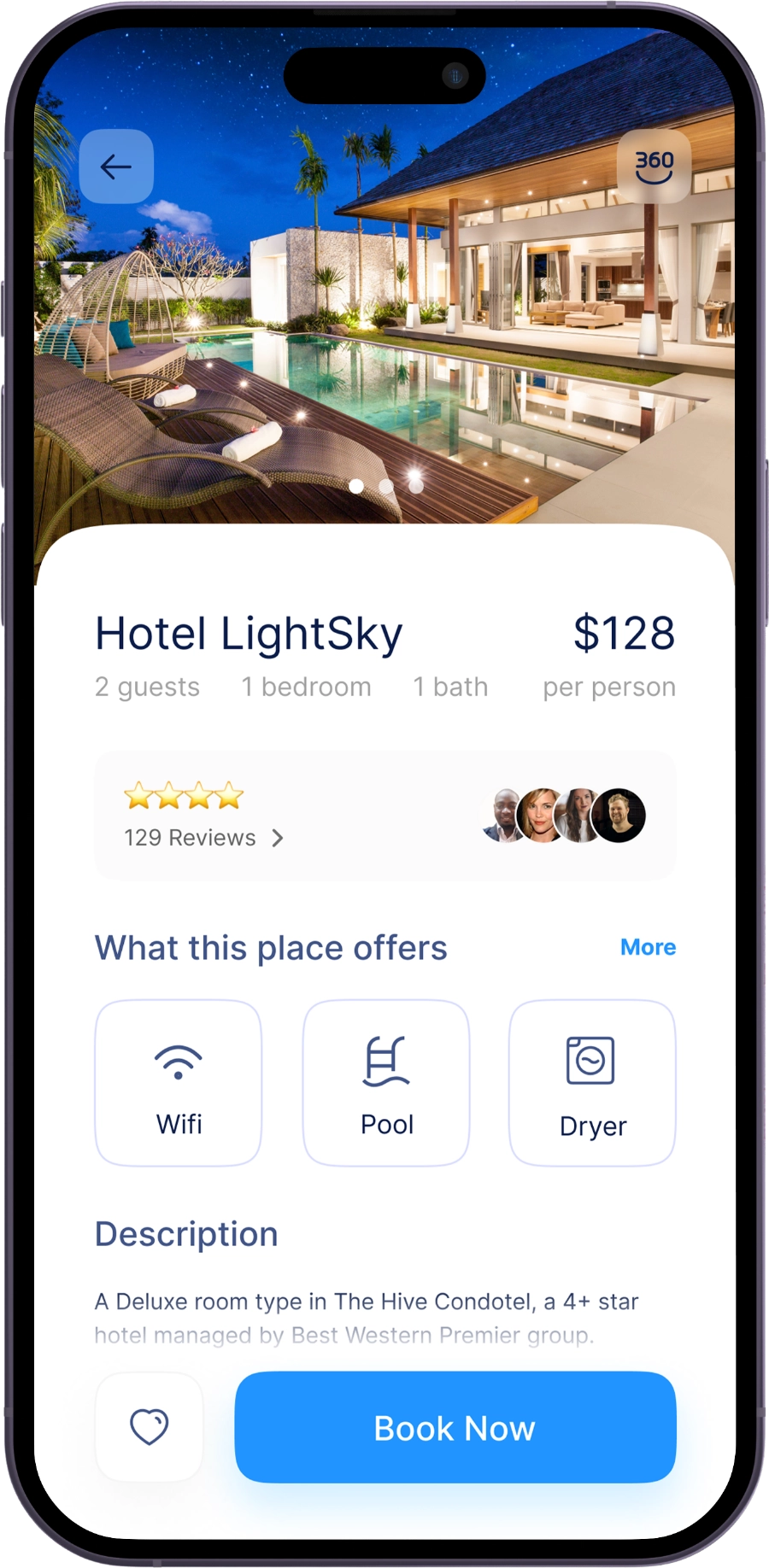Open More amenities list
769x1568 pixels.
tap(647, 946)
